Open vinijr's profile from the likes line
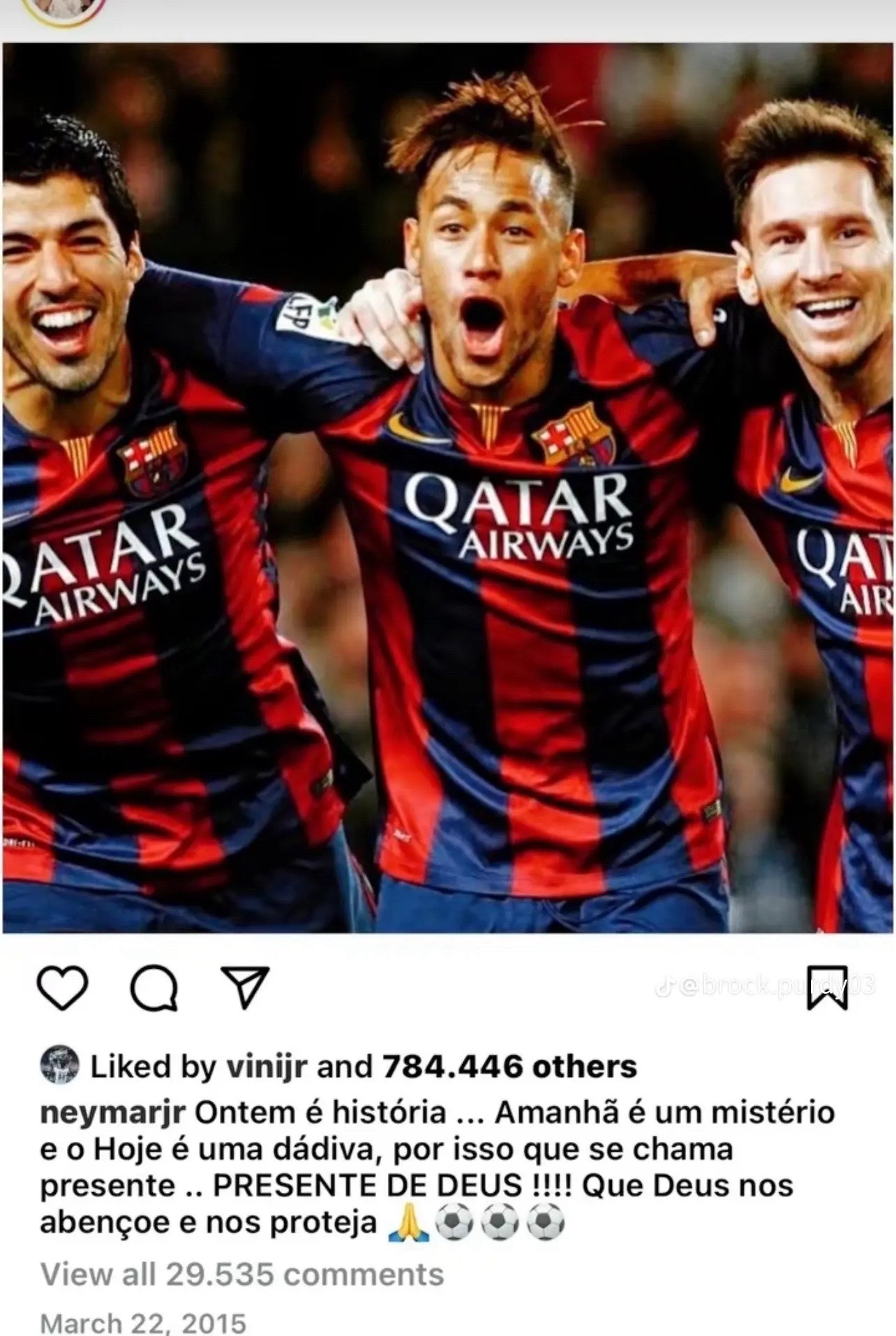This screenshot has height=1336, width=896. tap(267, 1067)
